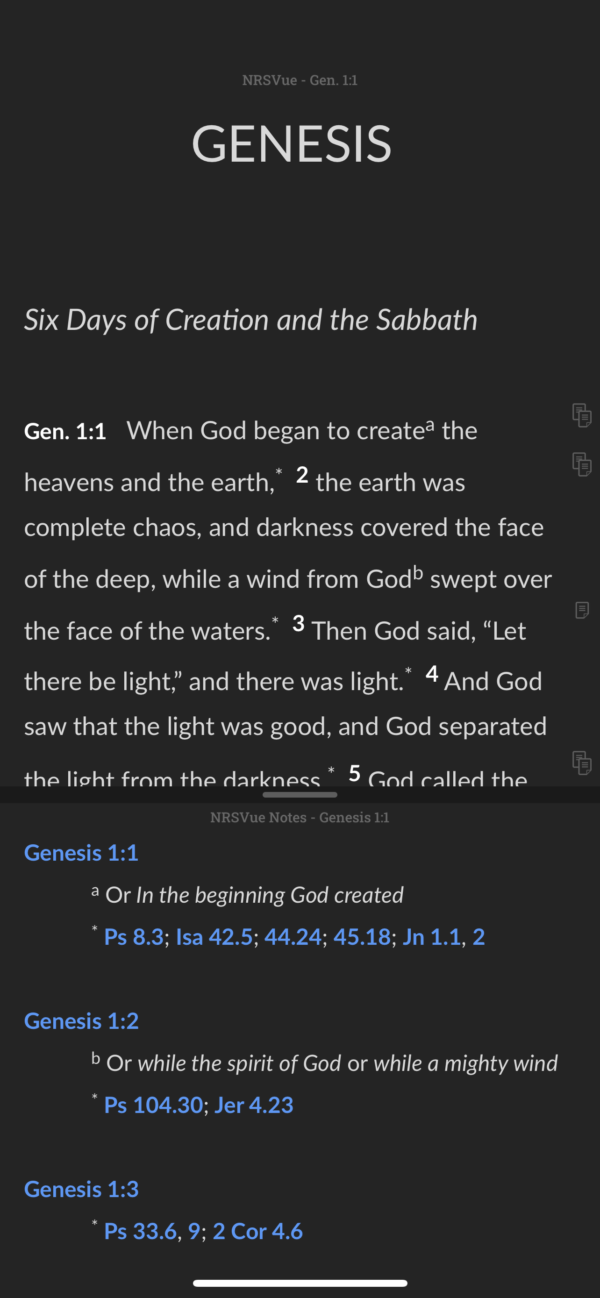The image size is (600, 1298).
Task: Open the topmost margin note icon
Action: 582,413
